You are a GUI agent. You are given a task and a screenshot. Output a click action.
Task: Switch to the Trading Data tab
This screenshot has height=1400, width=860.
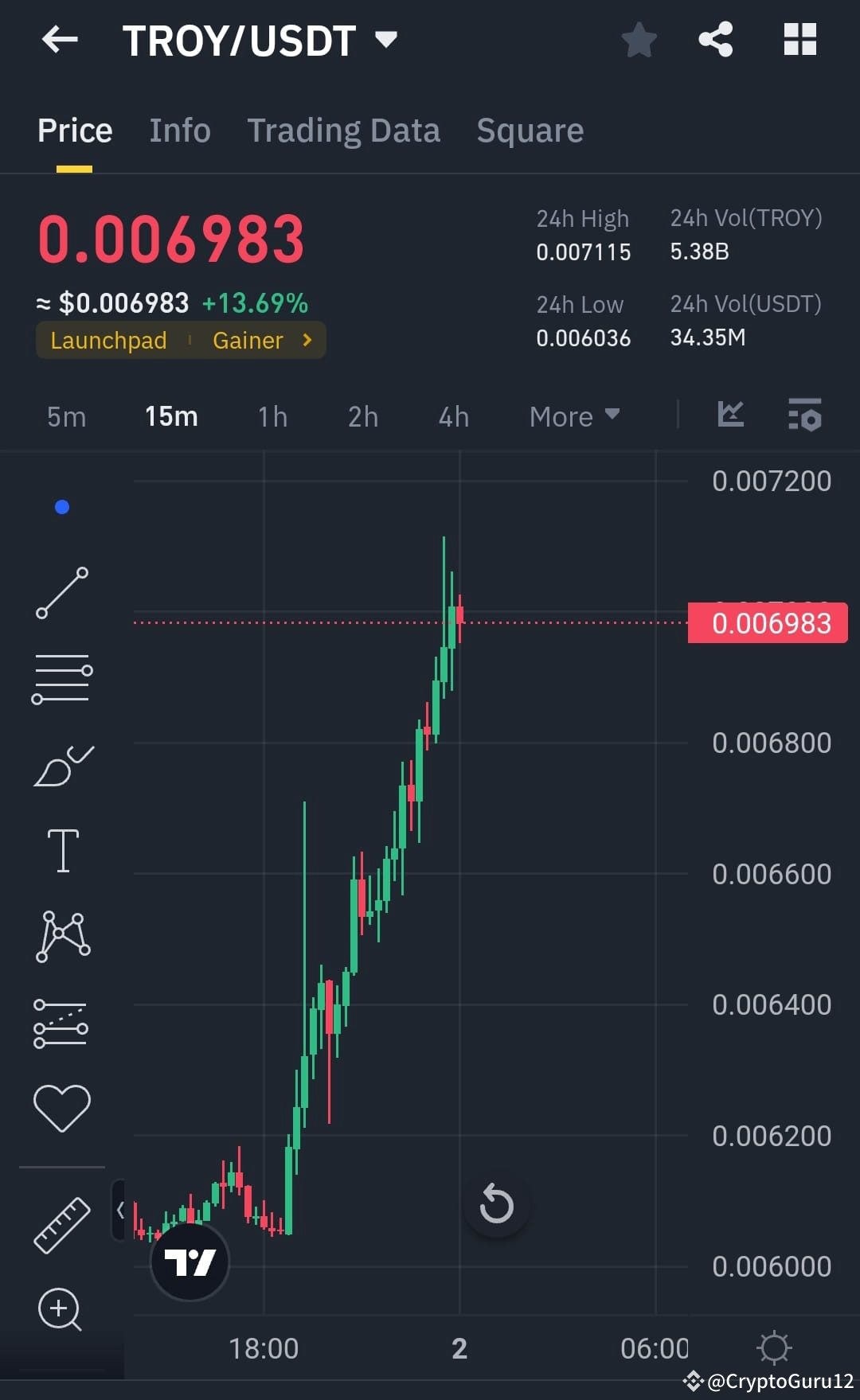coord(344,130)
